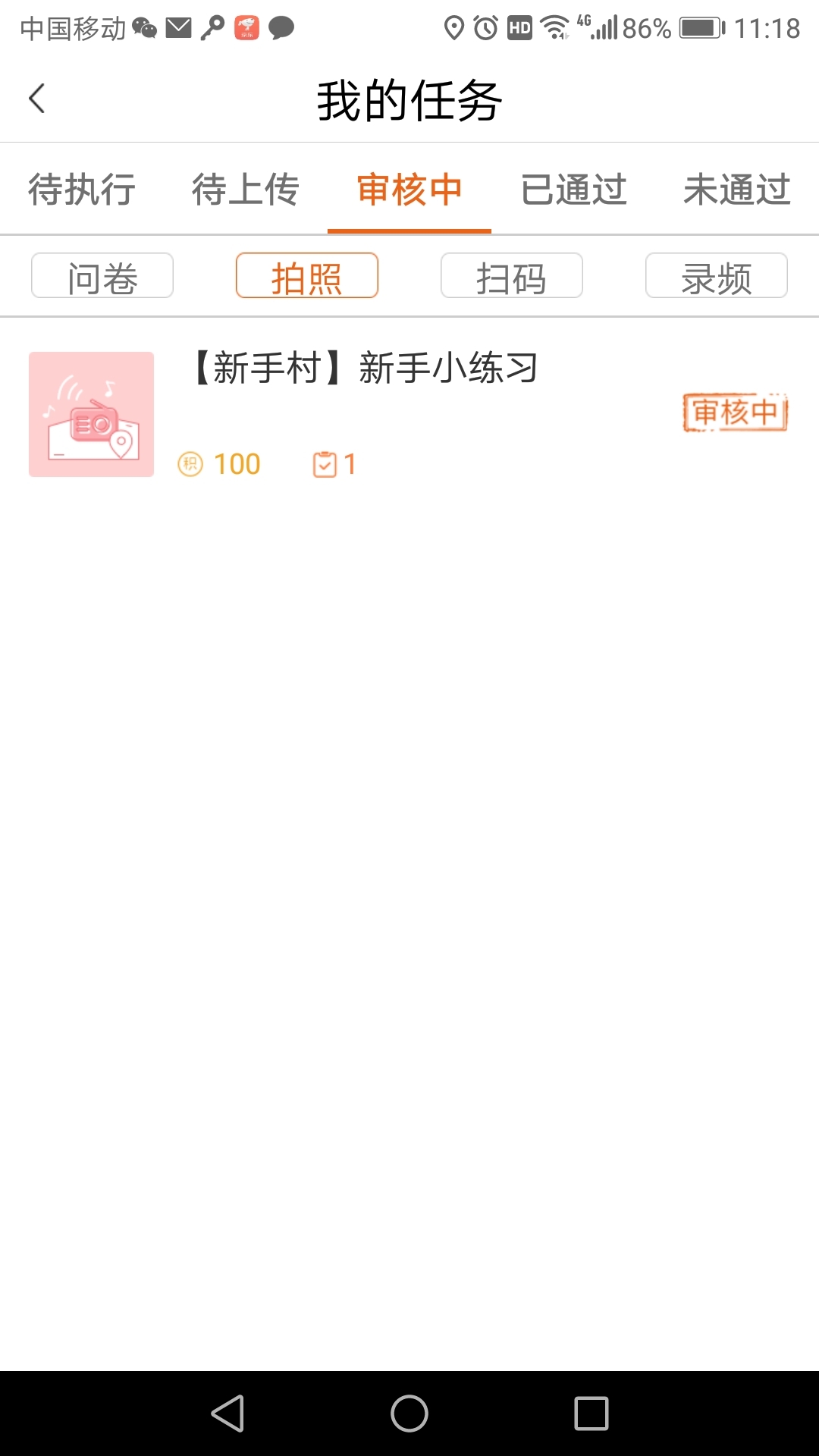The height and width of the screenshot is (1456, 819).
Task: Select the 审核中 tab
Action: (x=409, y=190)
